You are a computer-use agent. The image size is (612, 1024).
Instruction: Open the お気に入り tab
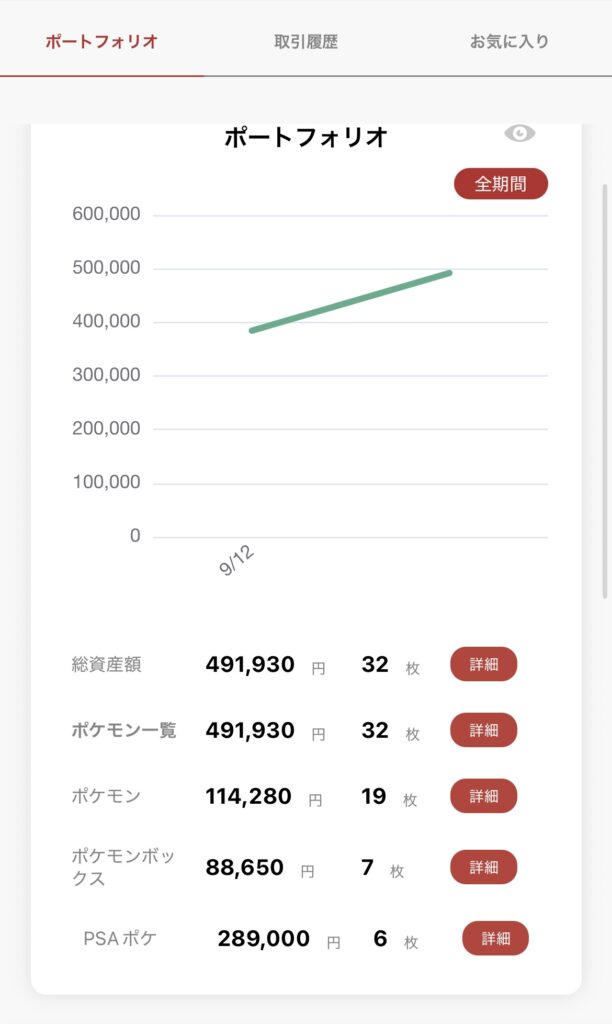(509, 42)
